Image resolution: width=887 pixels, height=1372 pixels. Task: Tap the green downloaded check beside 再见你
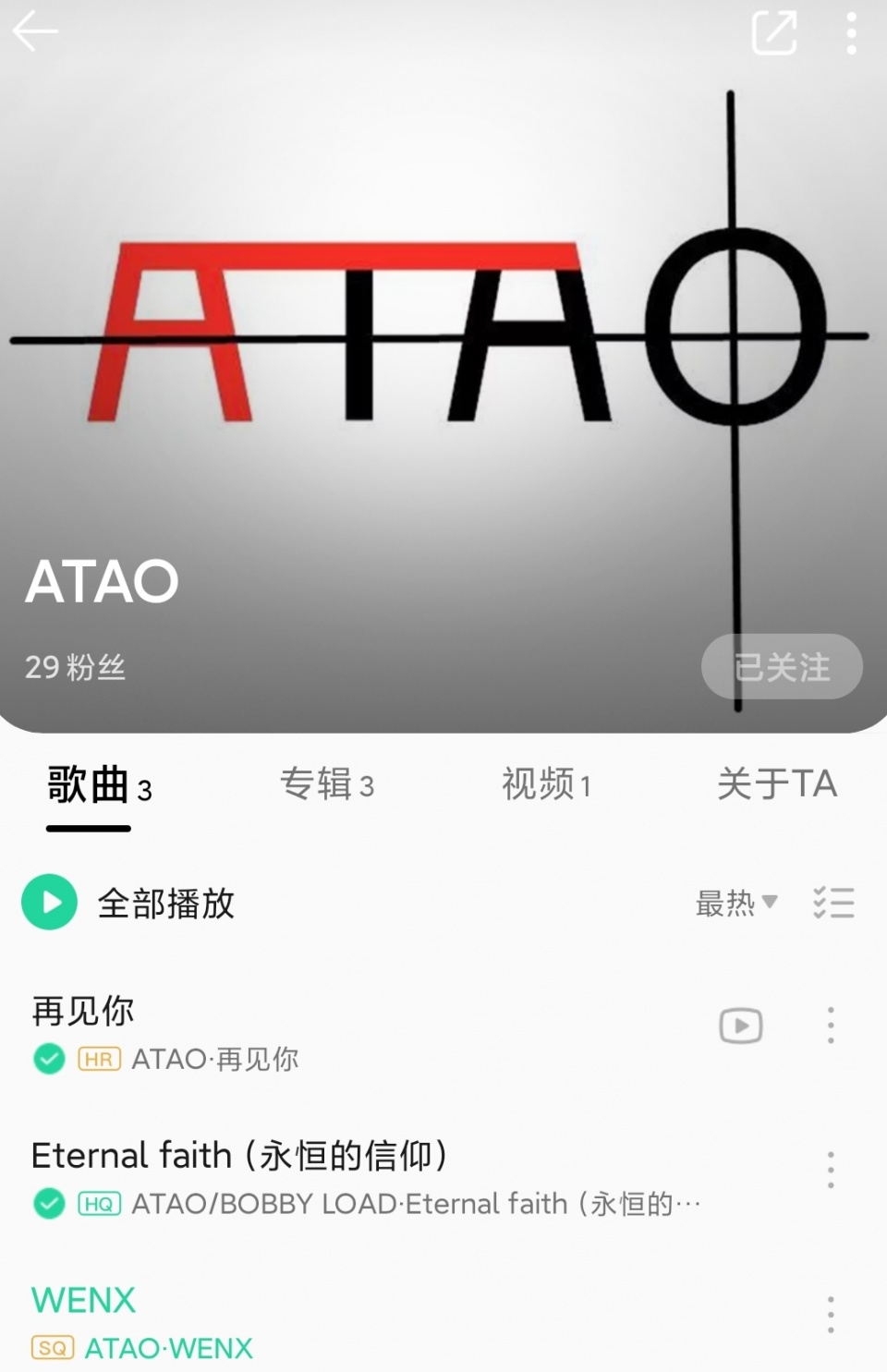pyautogui.click(x=48, y=1059)
